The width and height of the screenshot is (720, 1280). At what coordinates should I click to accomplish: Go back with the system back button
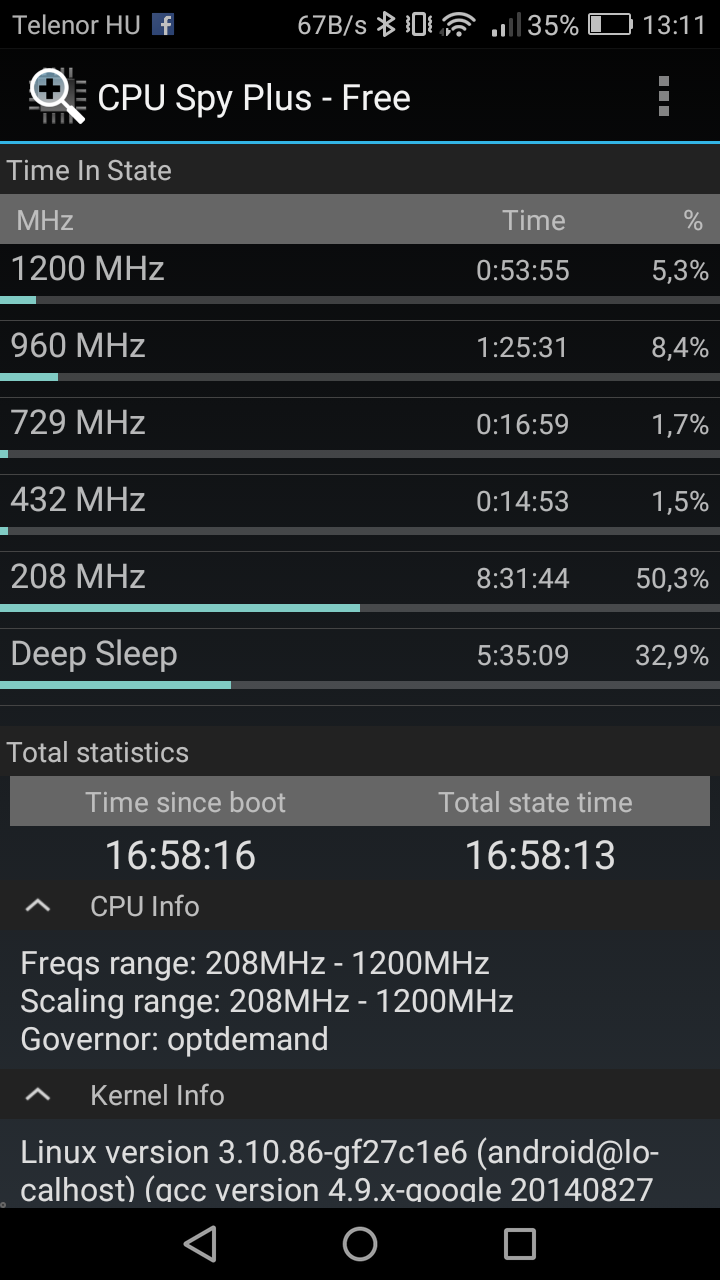pos(200,1243)
